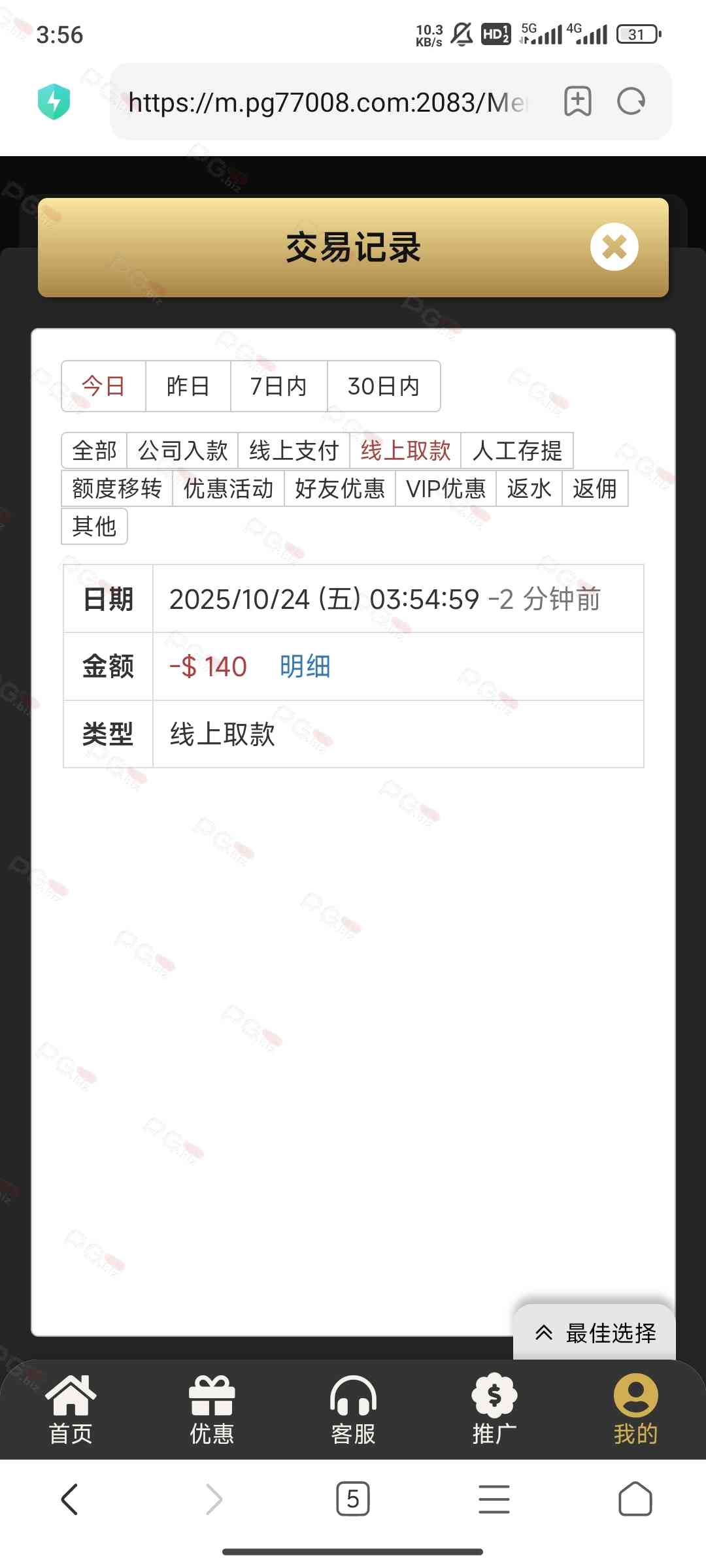Show 返水 records
Image resolution: width=706 pixels, height=1568 pixels.
tap(529, 488)
